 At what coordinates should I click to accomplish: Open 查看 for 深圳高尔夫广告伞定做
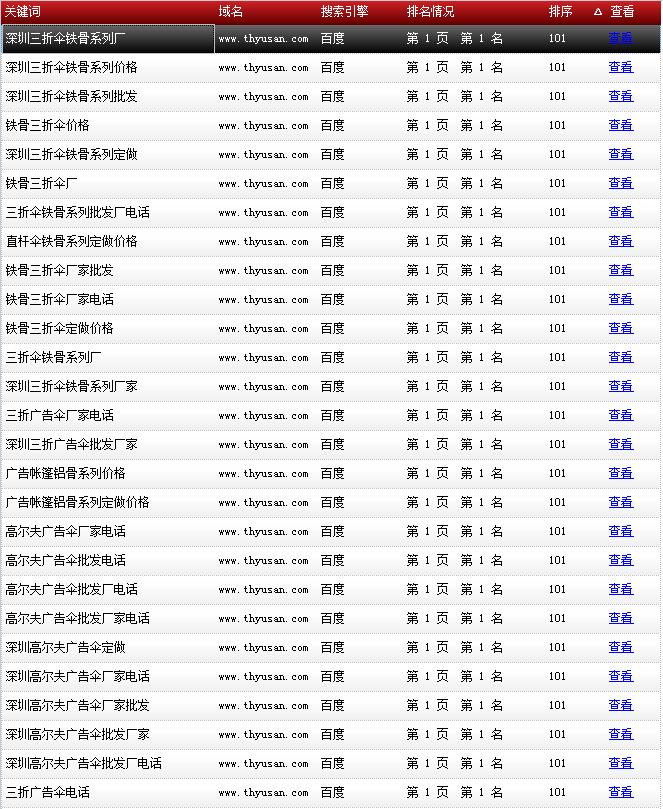coord(620,647)
